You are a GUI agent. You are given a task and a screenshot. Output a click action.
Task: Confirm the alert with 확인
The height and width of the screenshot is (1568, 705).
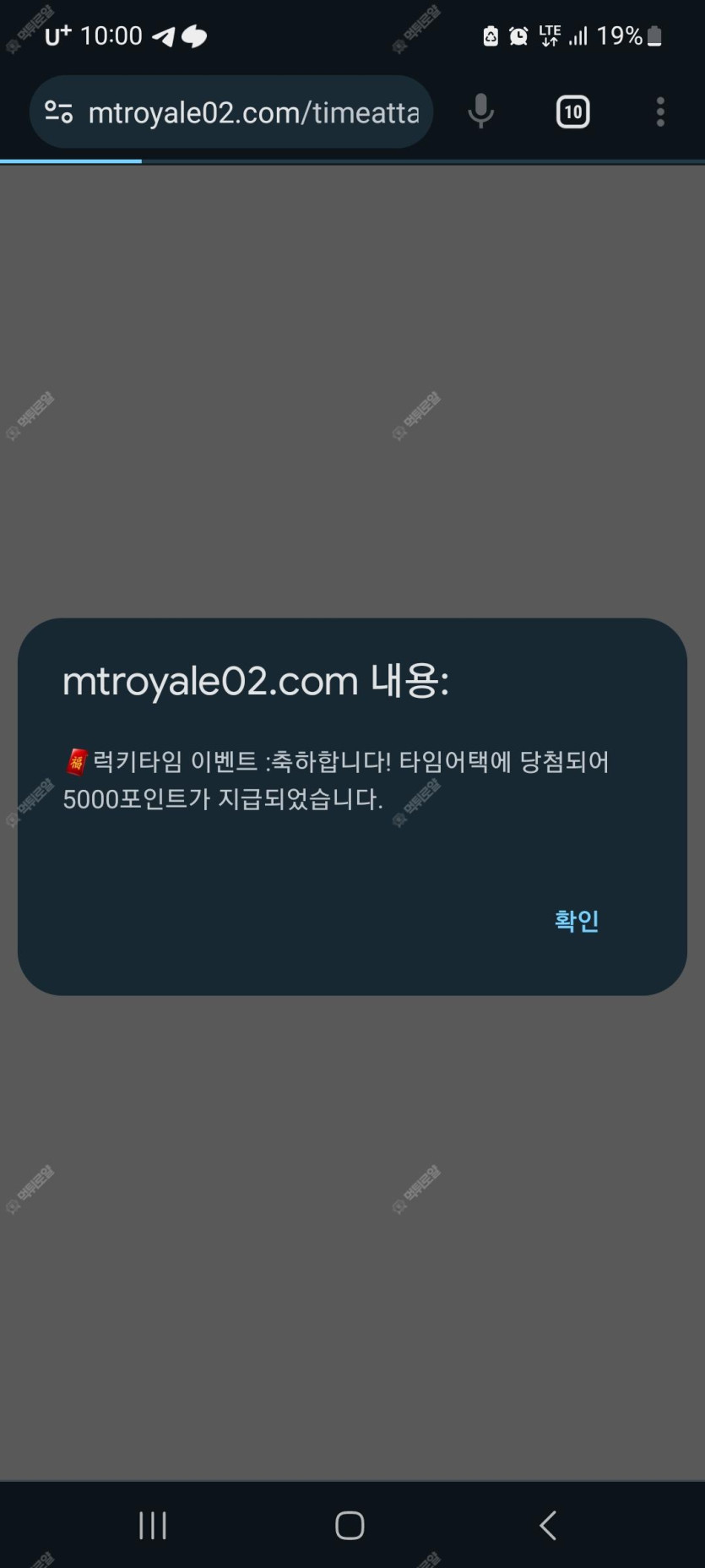(x=576, y=920)
